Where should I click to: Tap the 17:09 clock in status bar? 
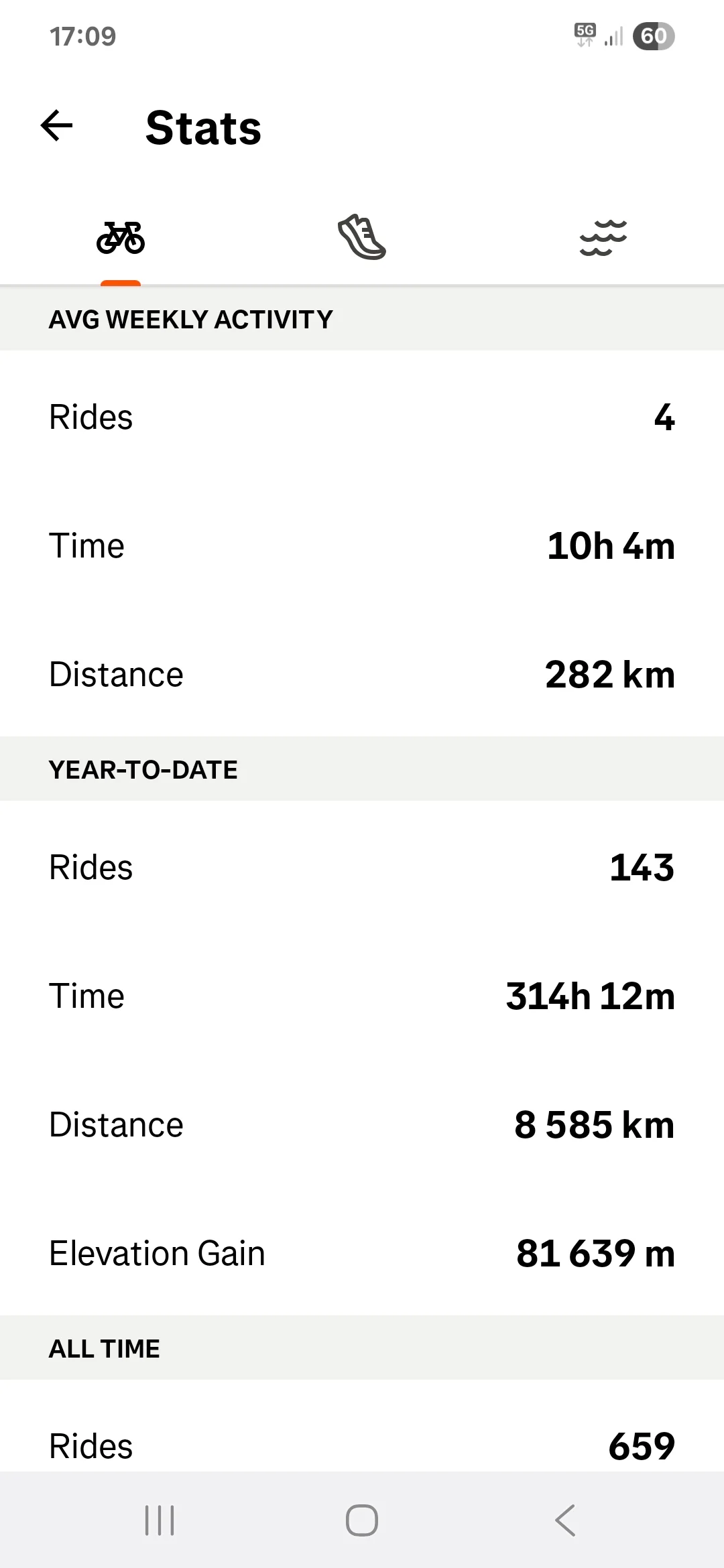click(83, 36)
